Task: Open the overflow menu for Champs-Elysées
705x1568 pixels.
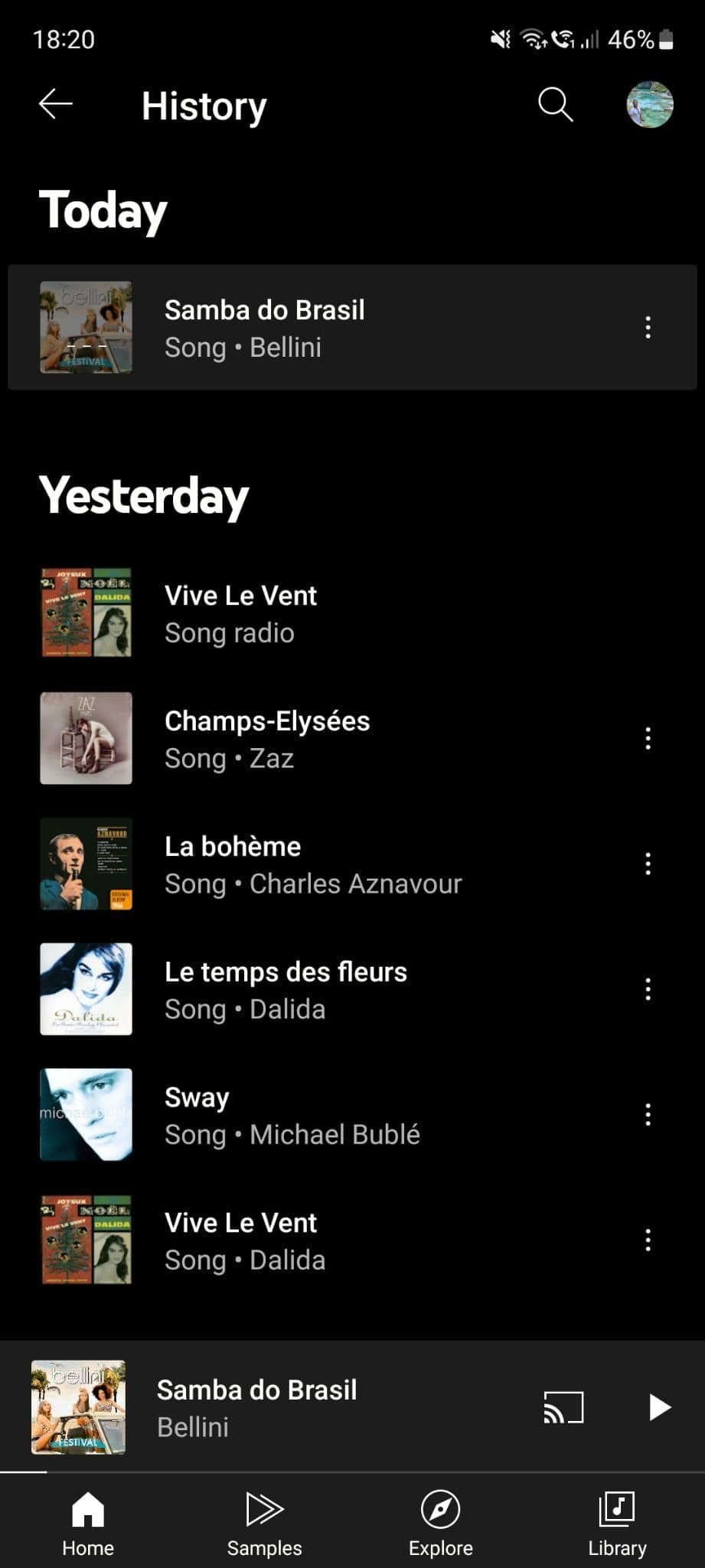Action: point(648,739)
